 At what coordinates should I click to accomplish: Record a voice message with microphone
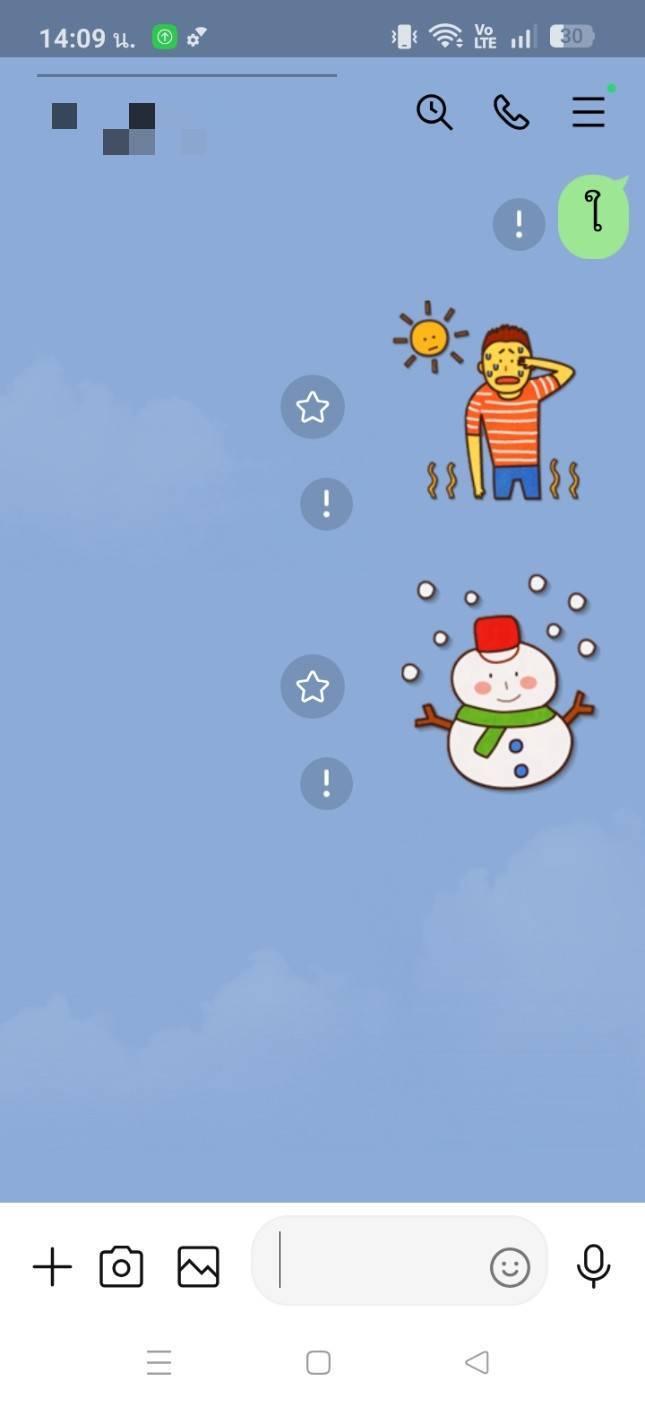click(x=593, y=1265)
